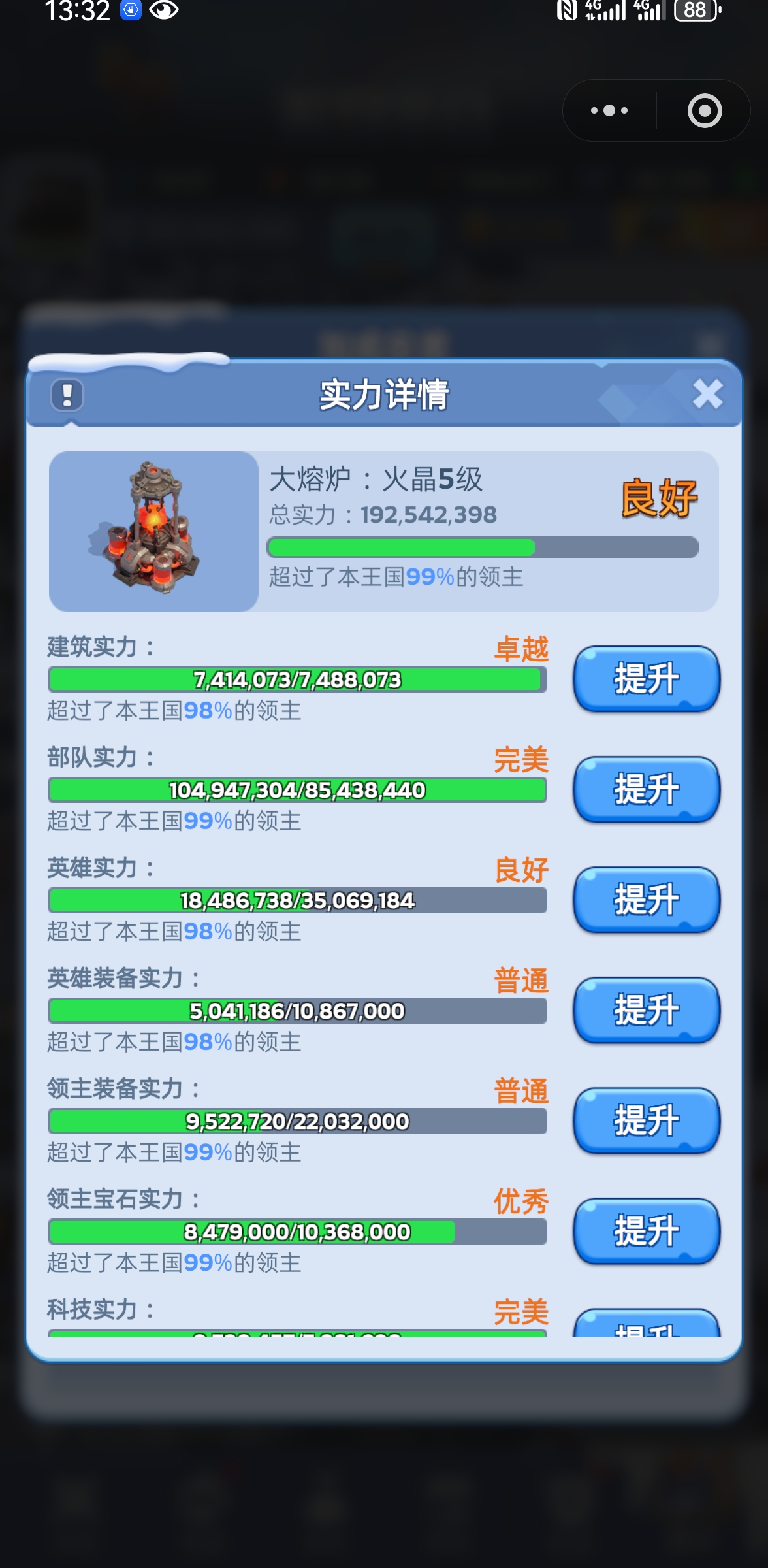Tap 提升 for 英雄装备实力
768x1568 pixels.
pyautogui.click(x=646, y=1010)
